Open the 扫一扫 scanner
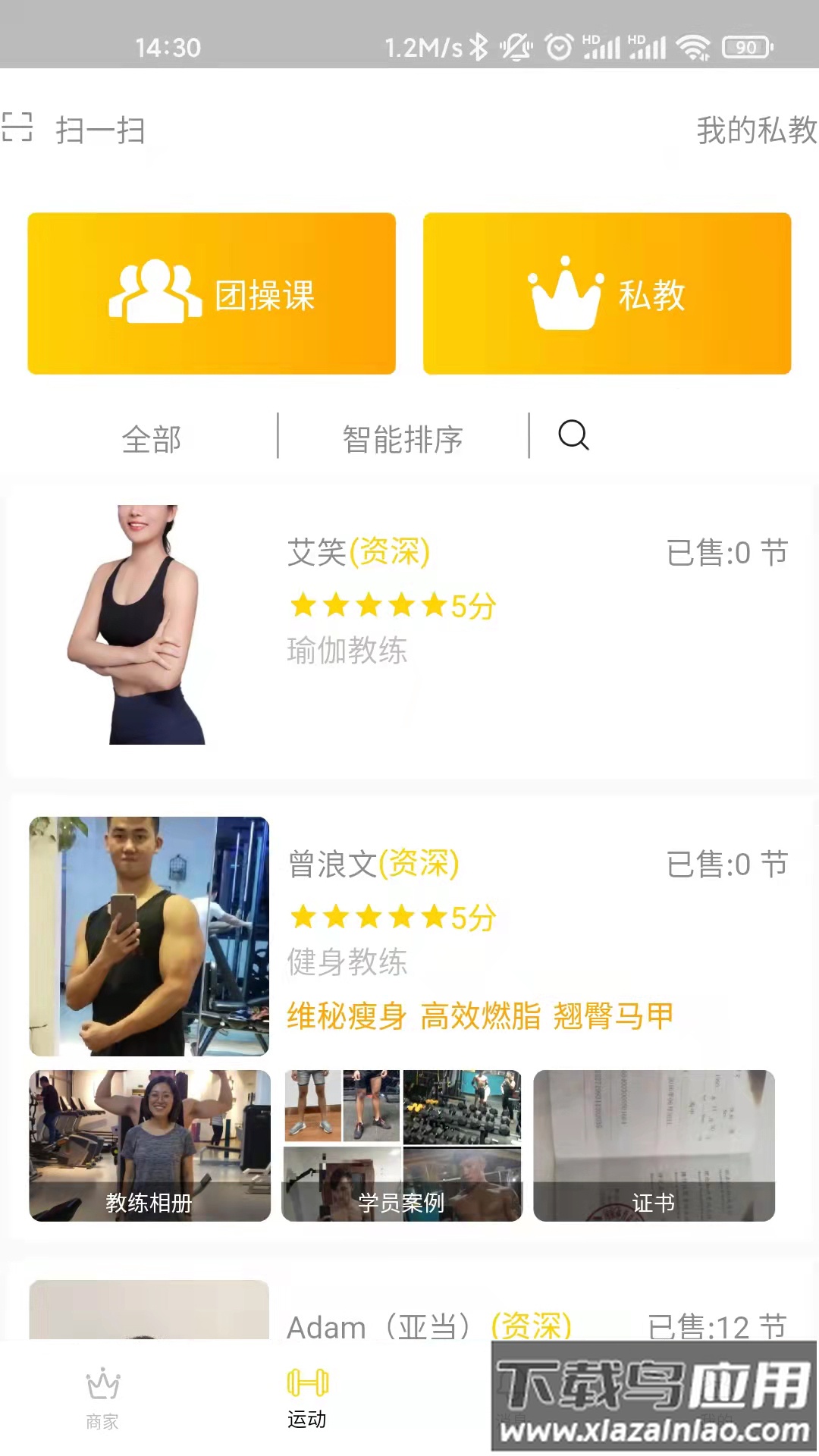This screenshot has height=1456, width=819. (x=74, y=129)
